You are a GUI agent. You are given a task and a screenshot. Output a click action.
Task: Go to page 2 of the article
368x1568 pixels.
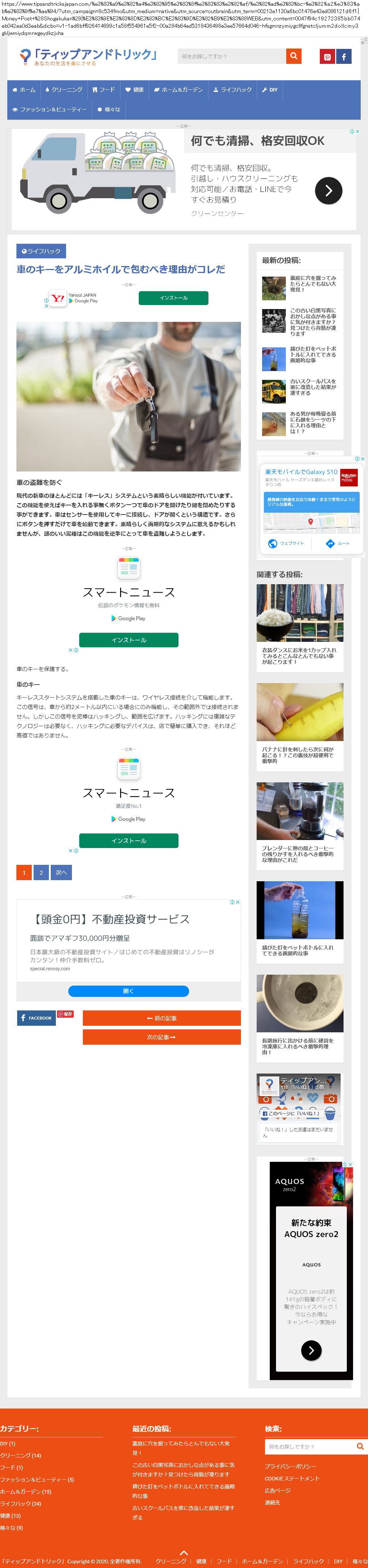pos(41,872)
